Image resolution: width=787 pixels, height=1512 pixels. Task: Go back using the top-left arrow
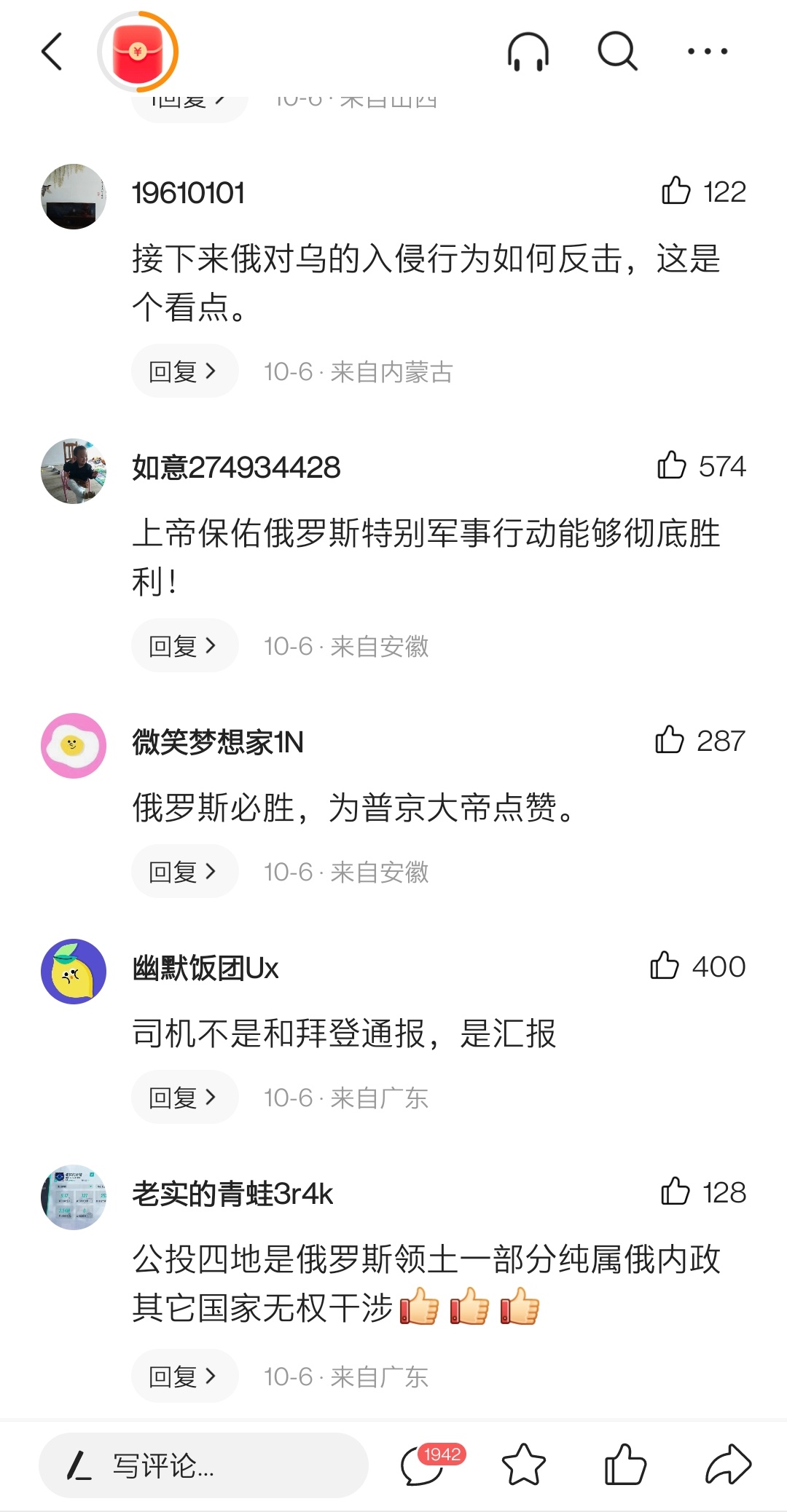tap(52, 52)
